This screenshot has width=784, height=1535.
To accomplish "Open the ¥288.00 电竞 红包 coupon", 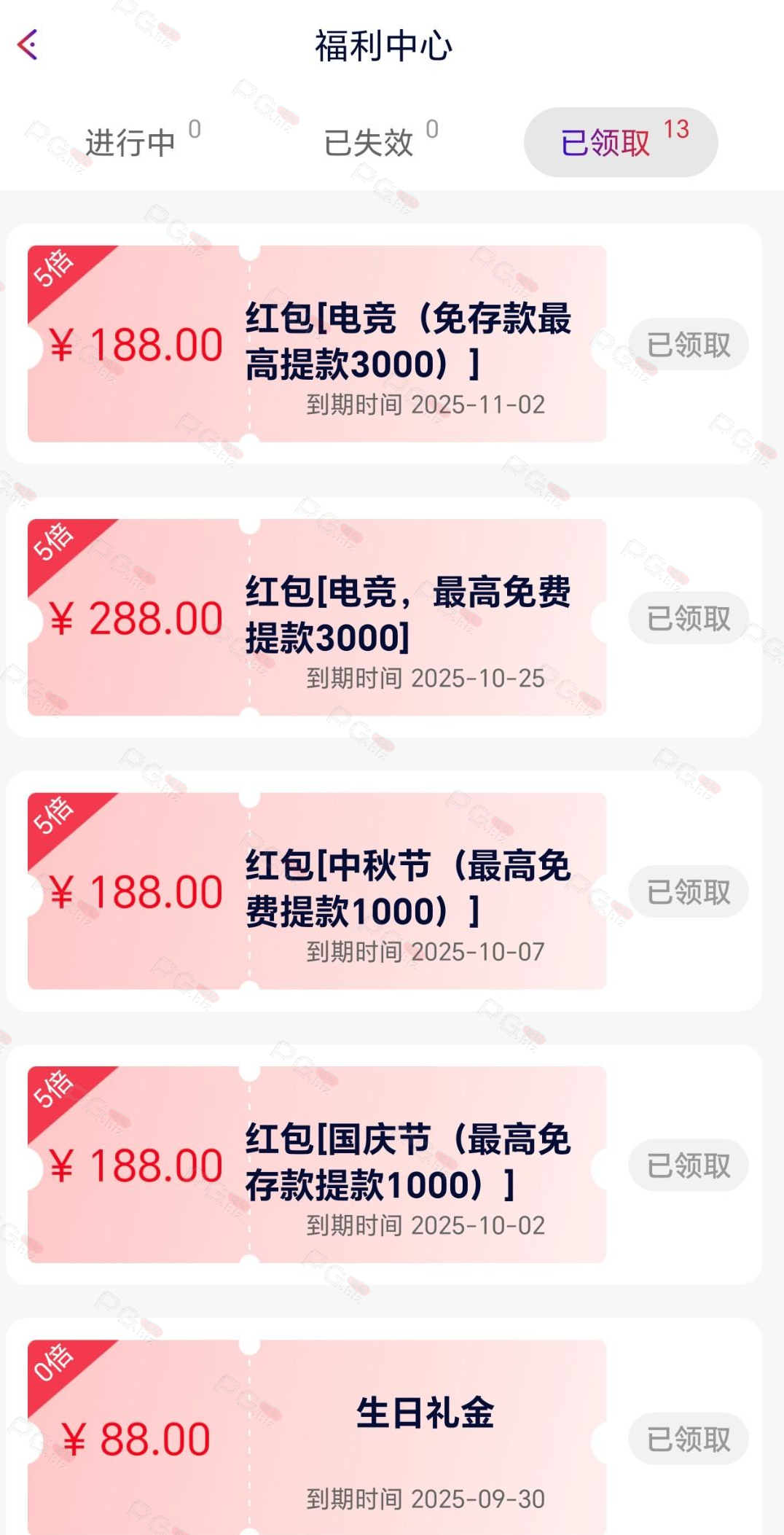I will (317, 617).
